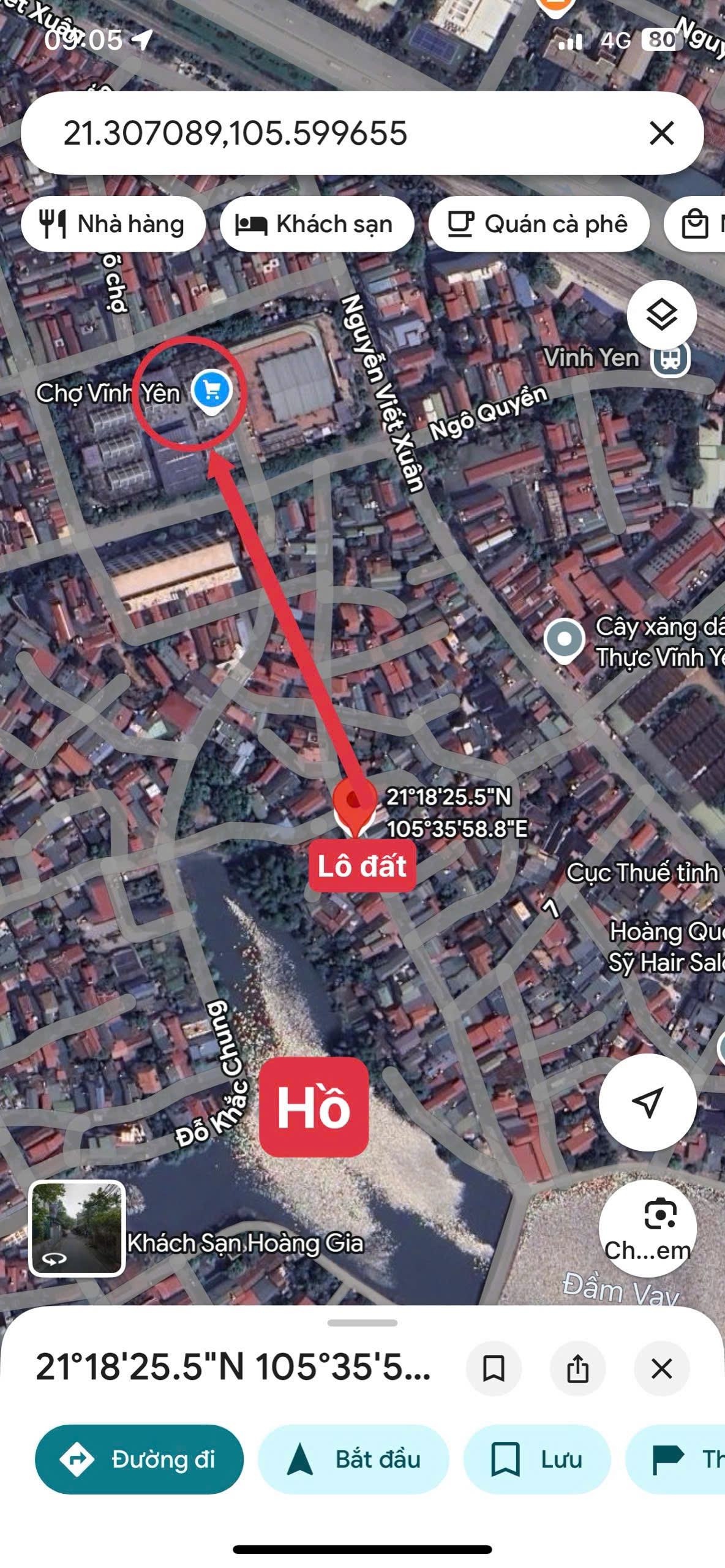Open the Street View thumbnail
The width and height of the screenshot is (725, 1568).
pyautogui.click(x=77, y=1229)
